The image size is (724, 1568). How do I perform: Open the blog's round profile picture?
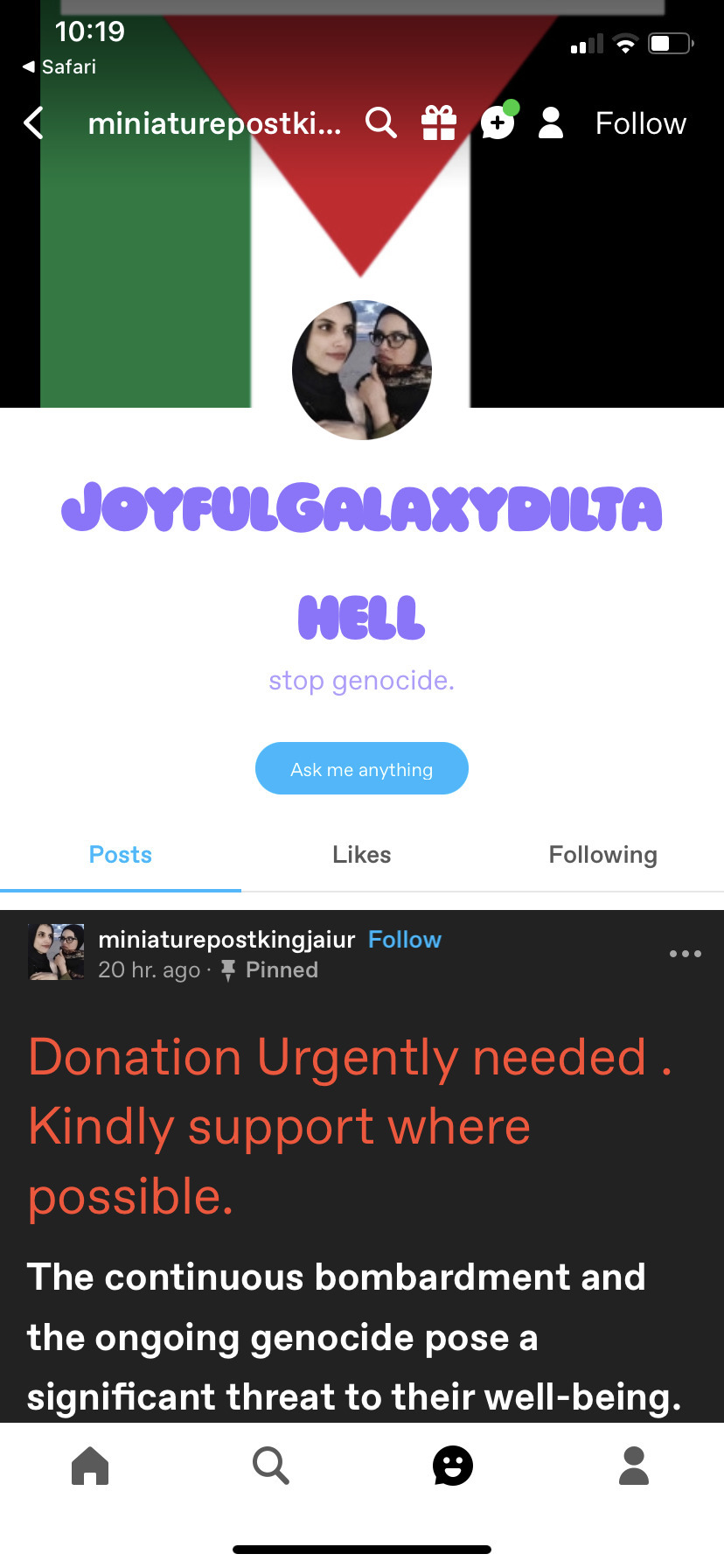coord(361,370)
